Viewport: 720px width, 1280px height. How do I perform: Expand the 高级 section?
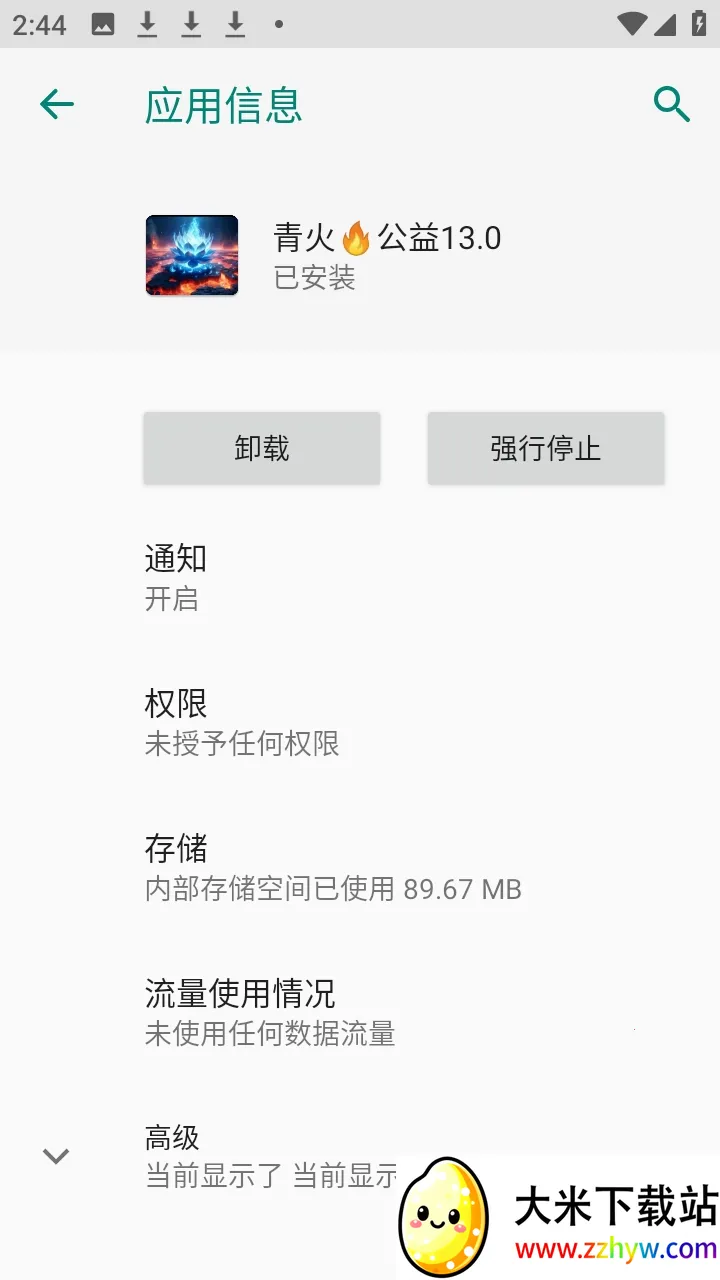[170, 1138]
